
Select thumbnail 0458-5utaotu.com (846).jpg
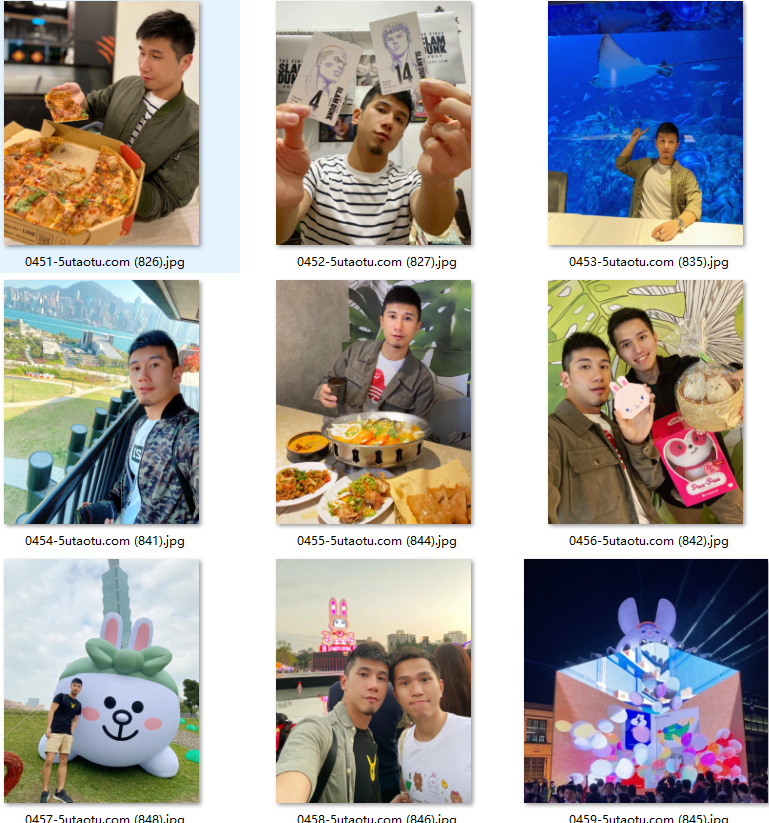pyautogui.click(x=373, y=681)
